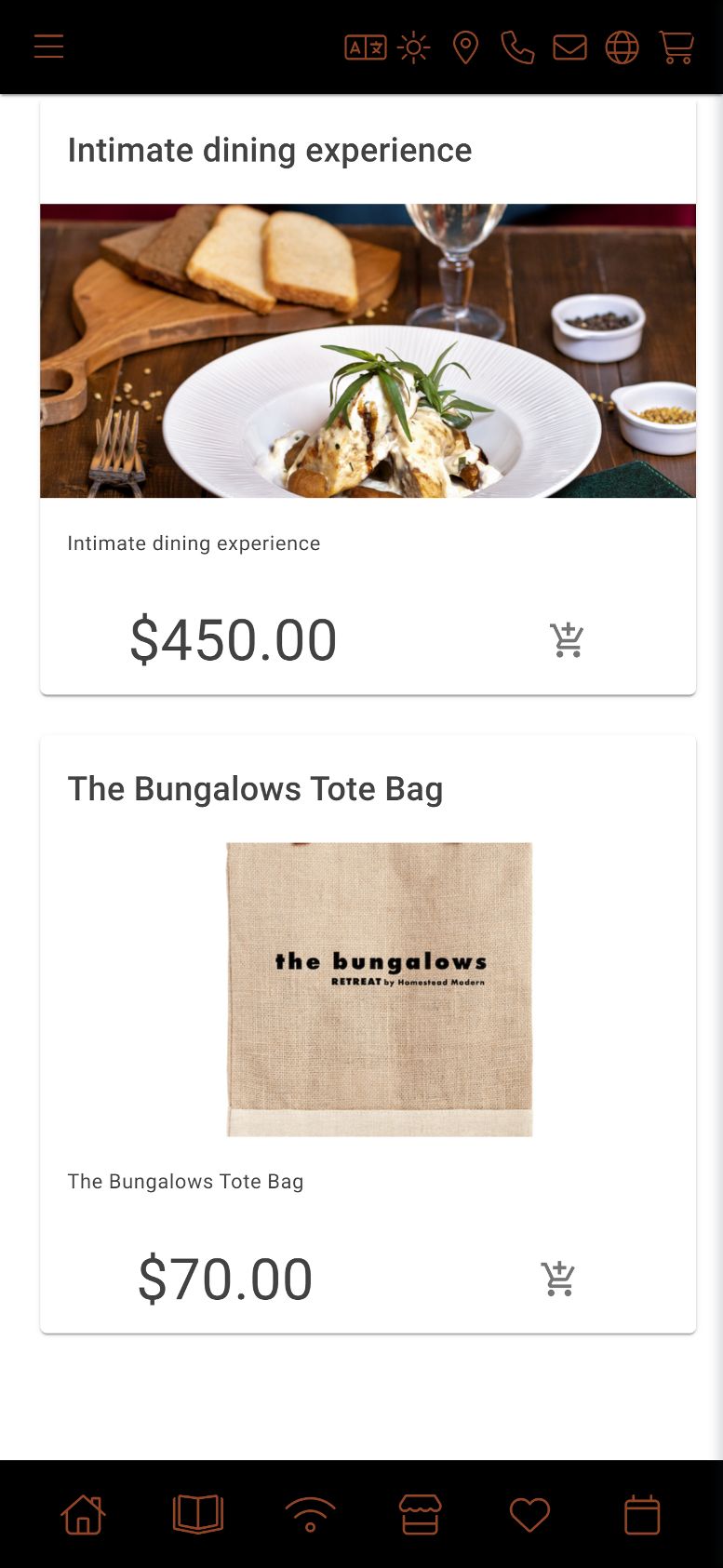This screenshot has width=723, height=1568.
Task: Tap the phone call icon
Action: coord(517,47)
